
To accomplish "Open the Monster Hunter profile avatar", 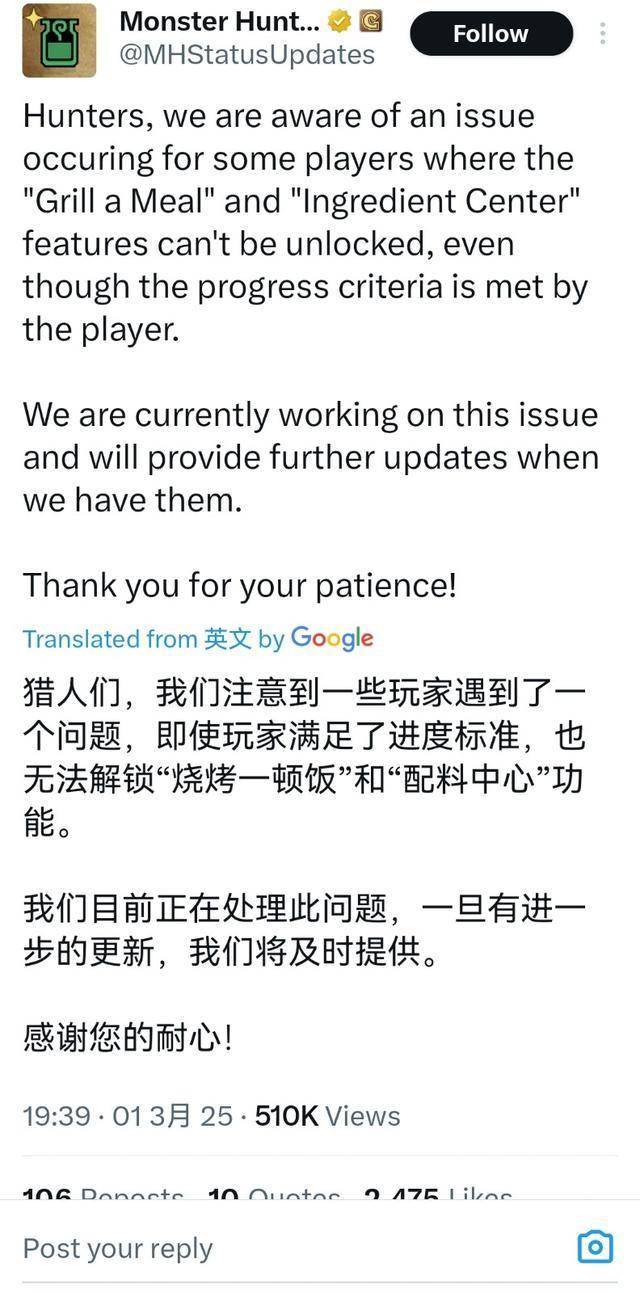I will (60, 40).
